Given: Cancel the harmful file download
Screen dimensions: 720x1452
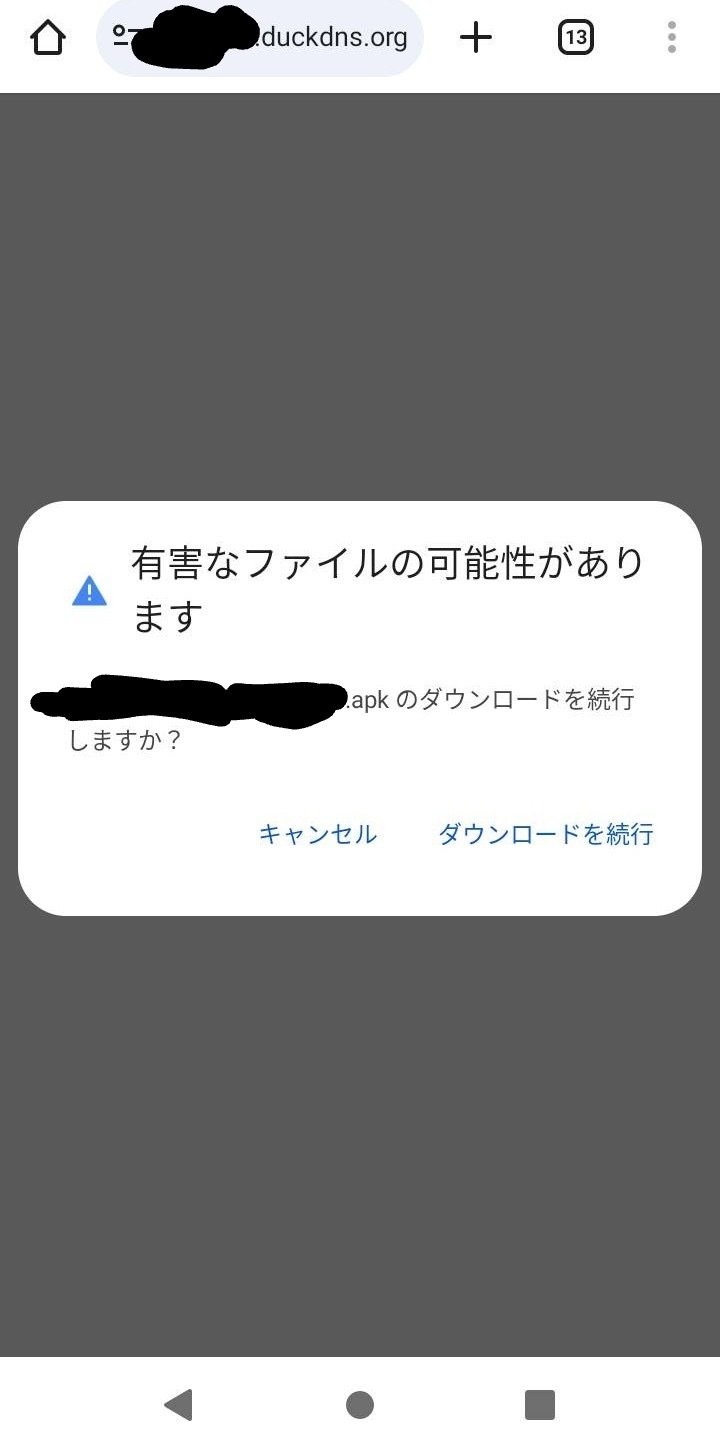Looking at the screenshot, I should [x=317, y=834].
